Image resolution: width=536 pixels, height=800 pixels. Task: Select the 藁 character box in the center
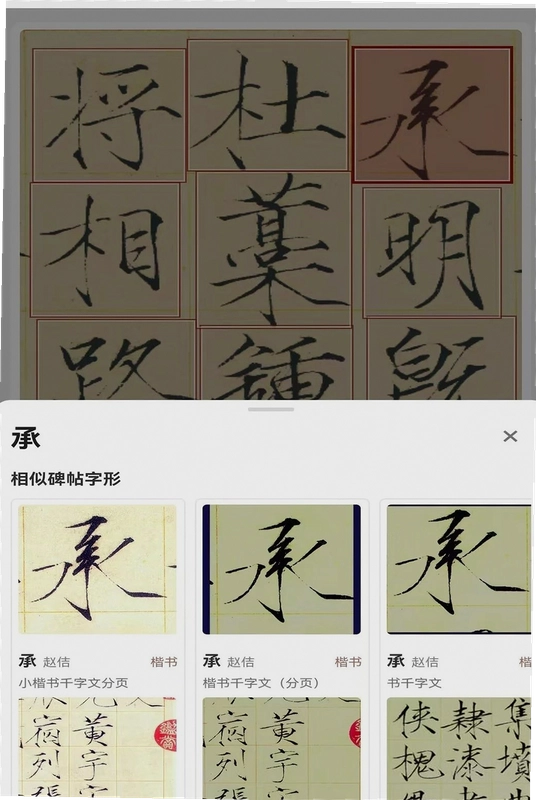coord(274,249)
